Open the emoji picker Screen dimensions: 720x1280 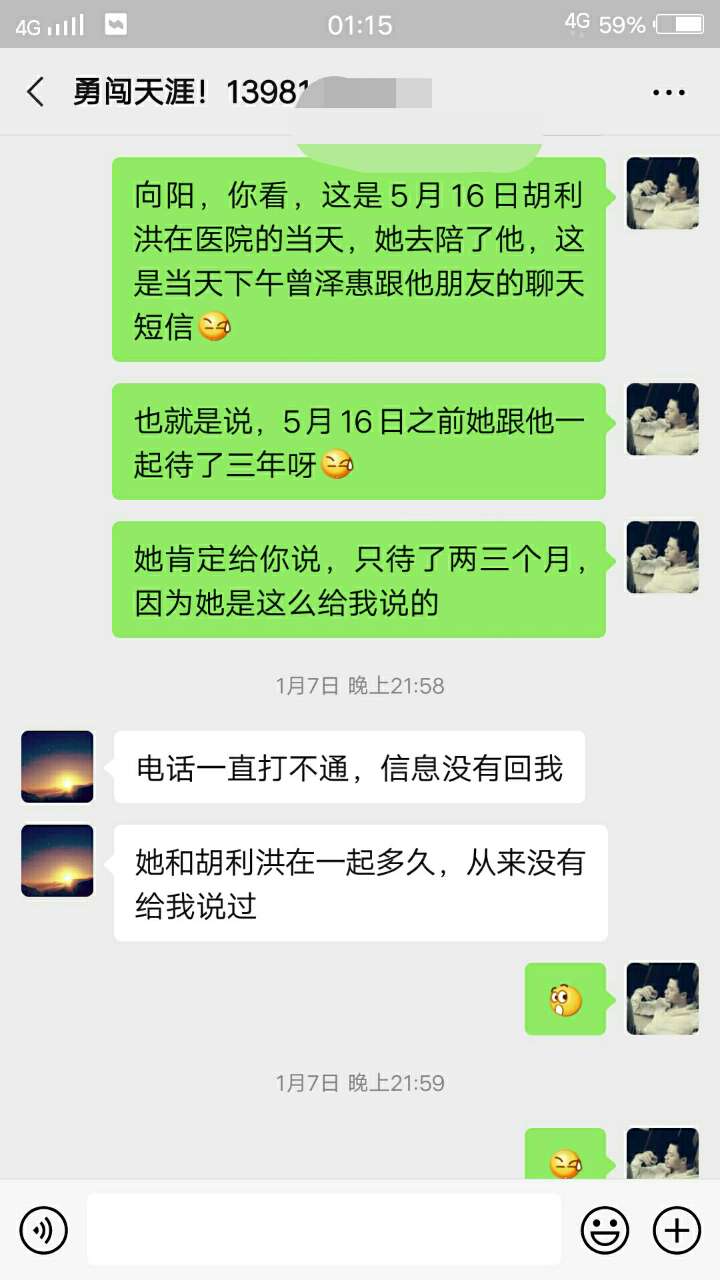[605, 1229]
